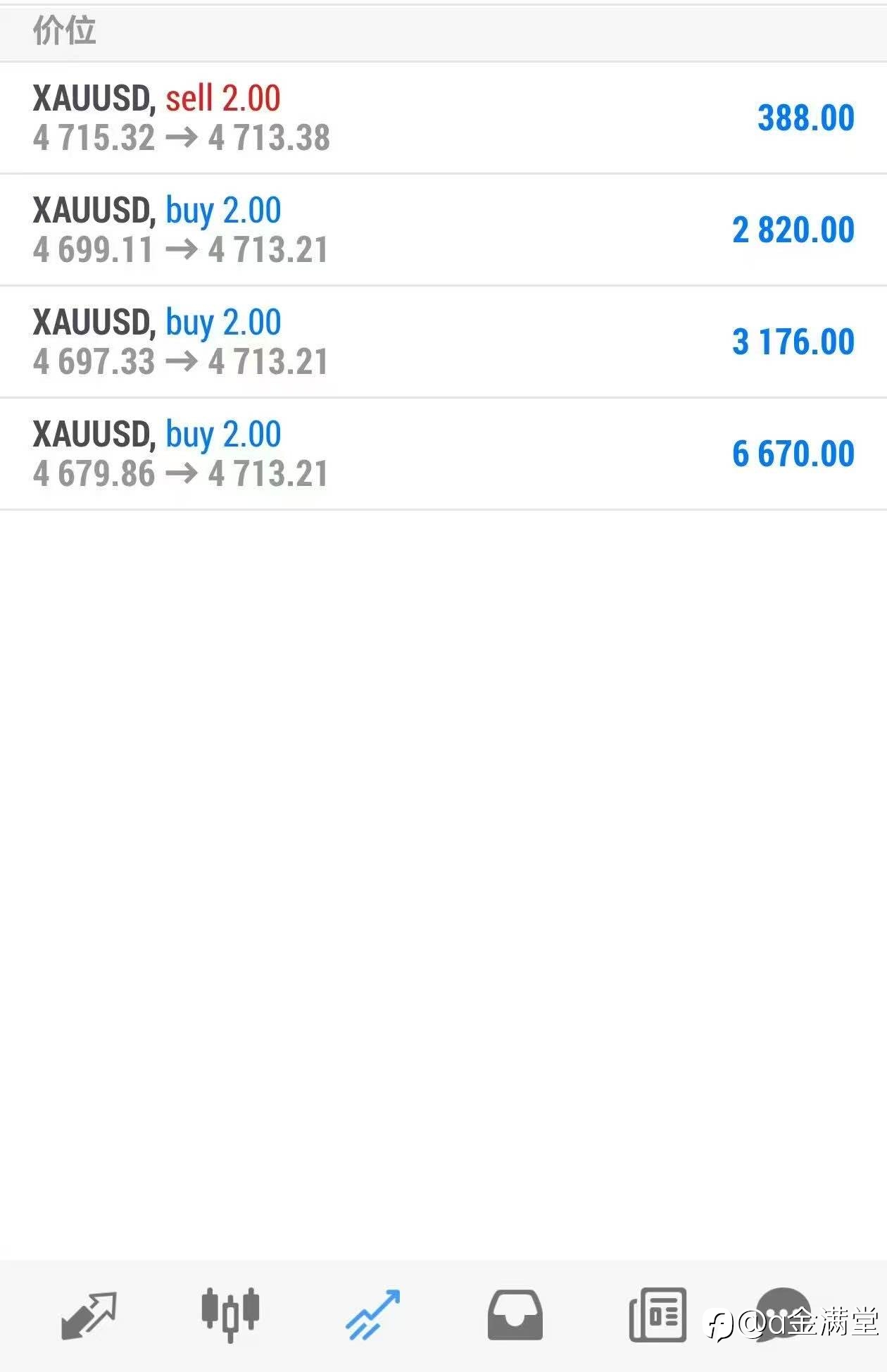887x1372 pixels.
Task: Switch to the candlestick Chart tab
Action: click(x=230, y=1315)
